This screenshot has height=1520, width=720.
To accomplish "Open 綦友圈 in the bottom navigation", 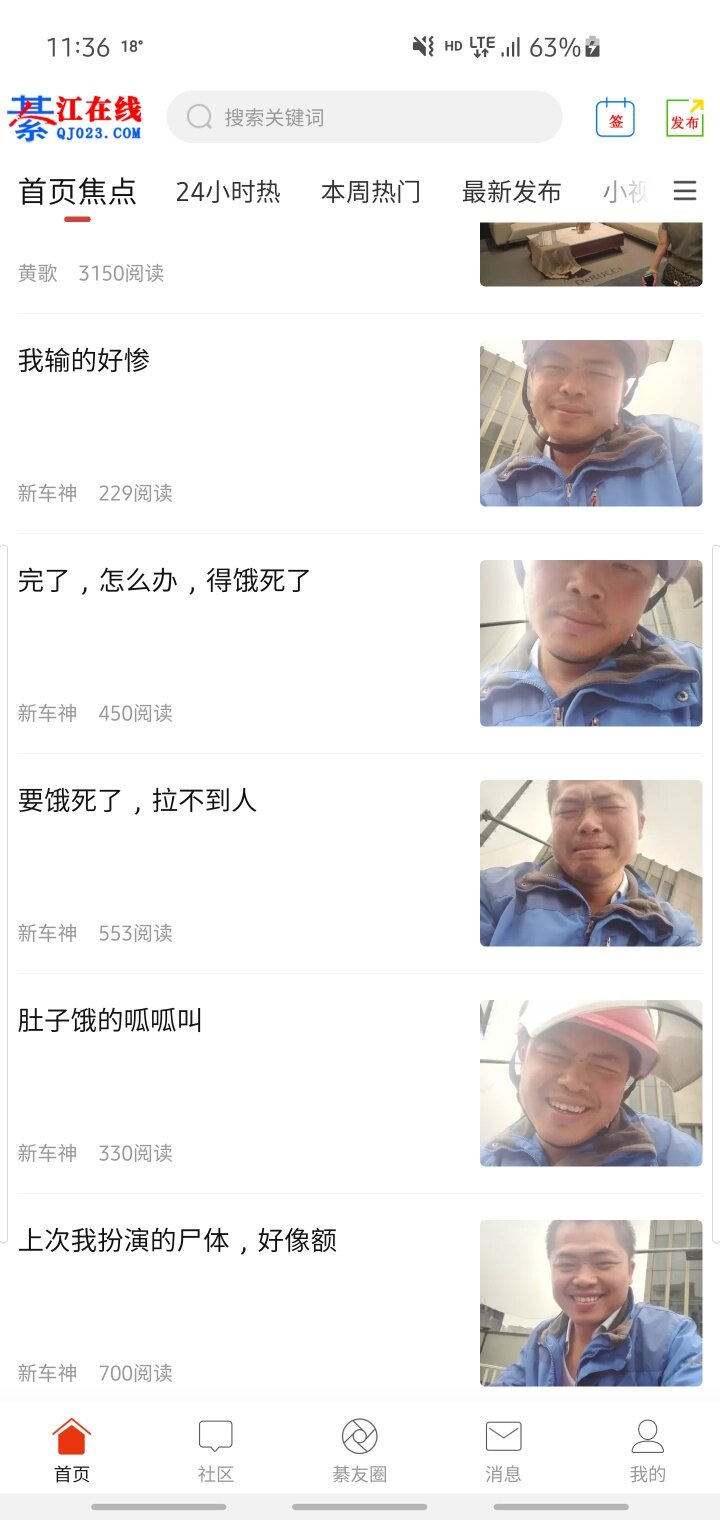I will (x=360, y=1450).
